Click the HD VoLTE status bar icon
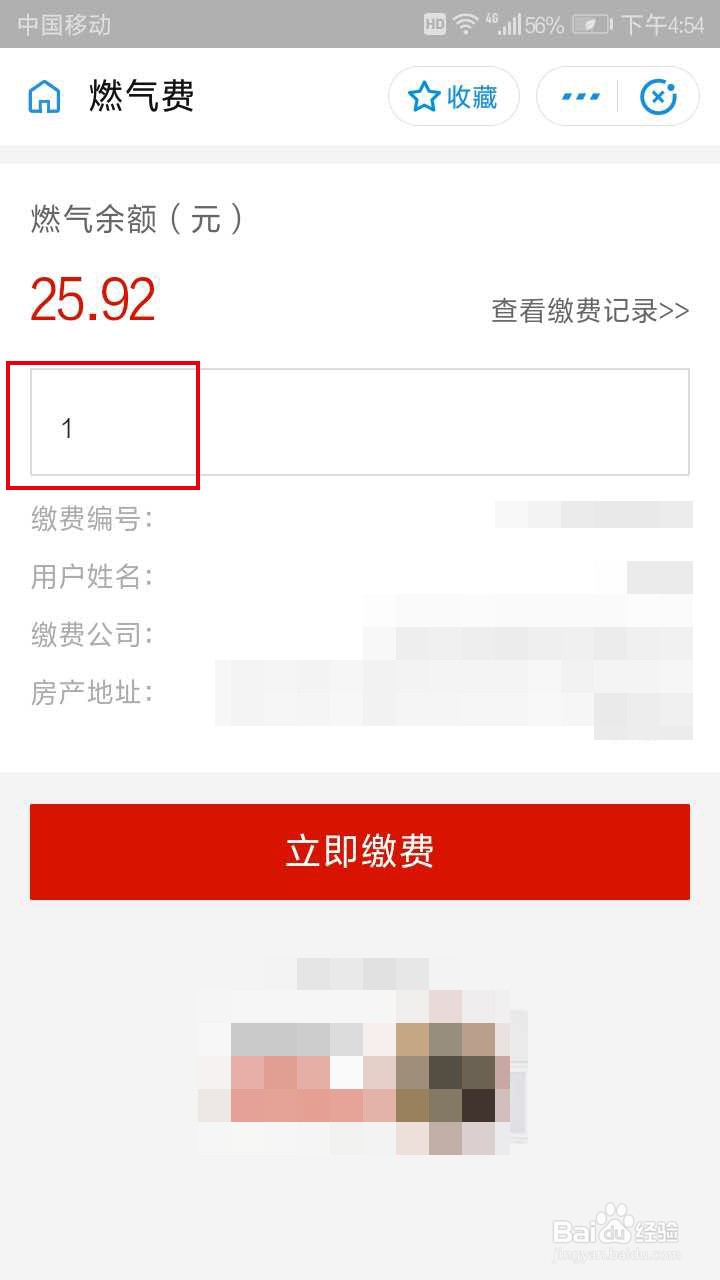 (434, 24)
